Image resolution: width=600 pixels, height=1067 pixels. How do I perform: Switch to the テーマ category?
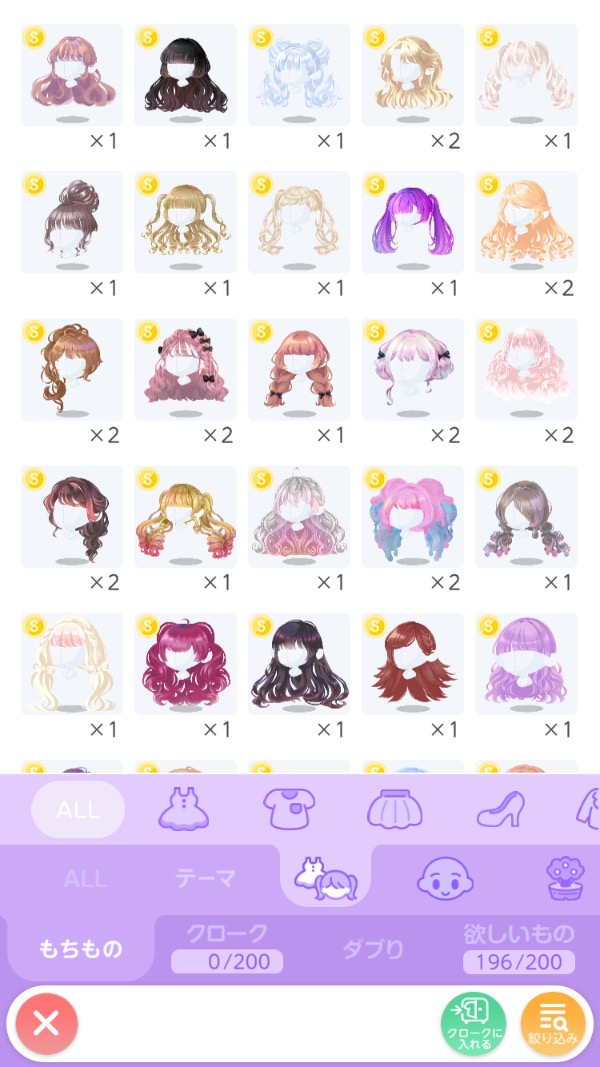(205, 879)
